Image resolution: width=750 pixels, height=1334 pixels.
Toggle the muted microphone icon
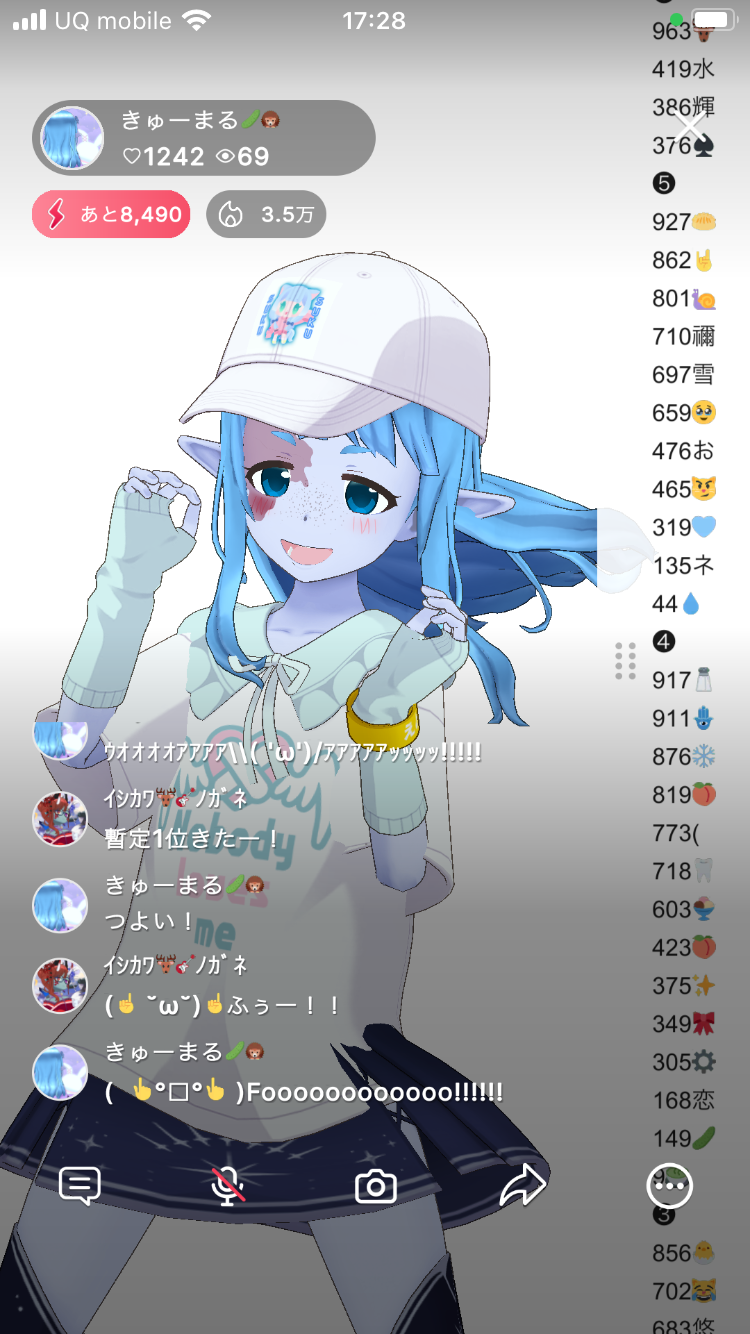[x=228, y=1186]
